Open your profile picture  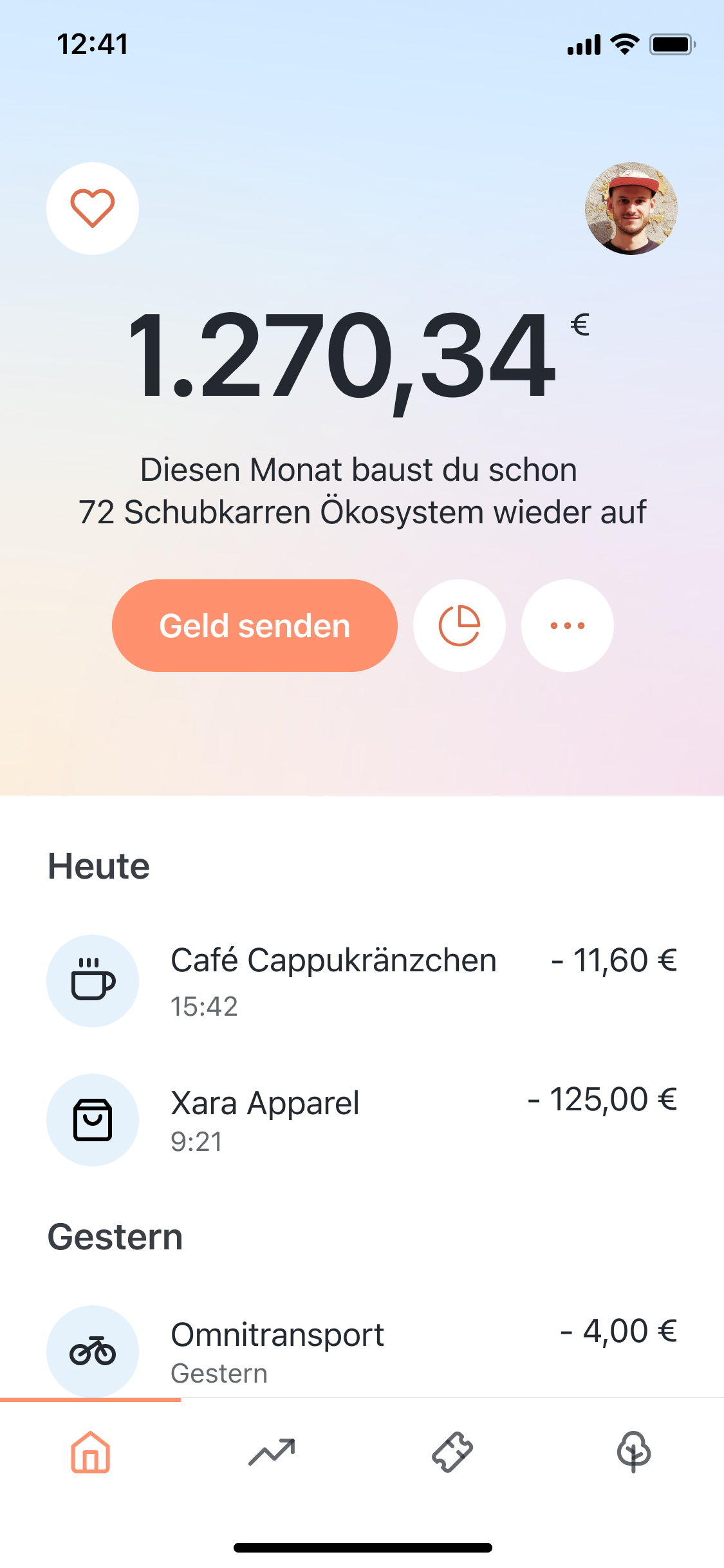[631, 207]
